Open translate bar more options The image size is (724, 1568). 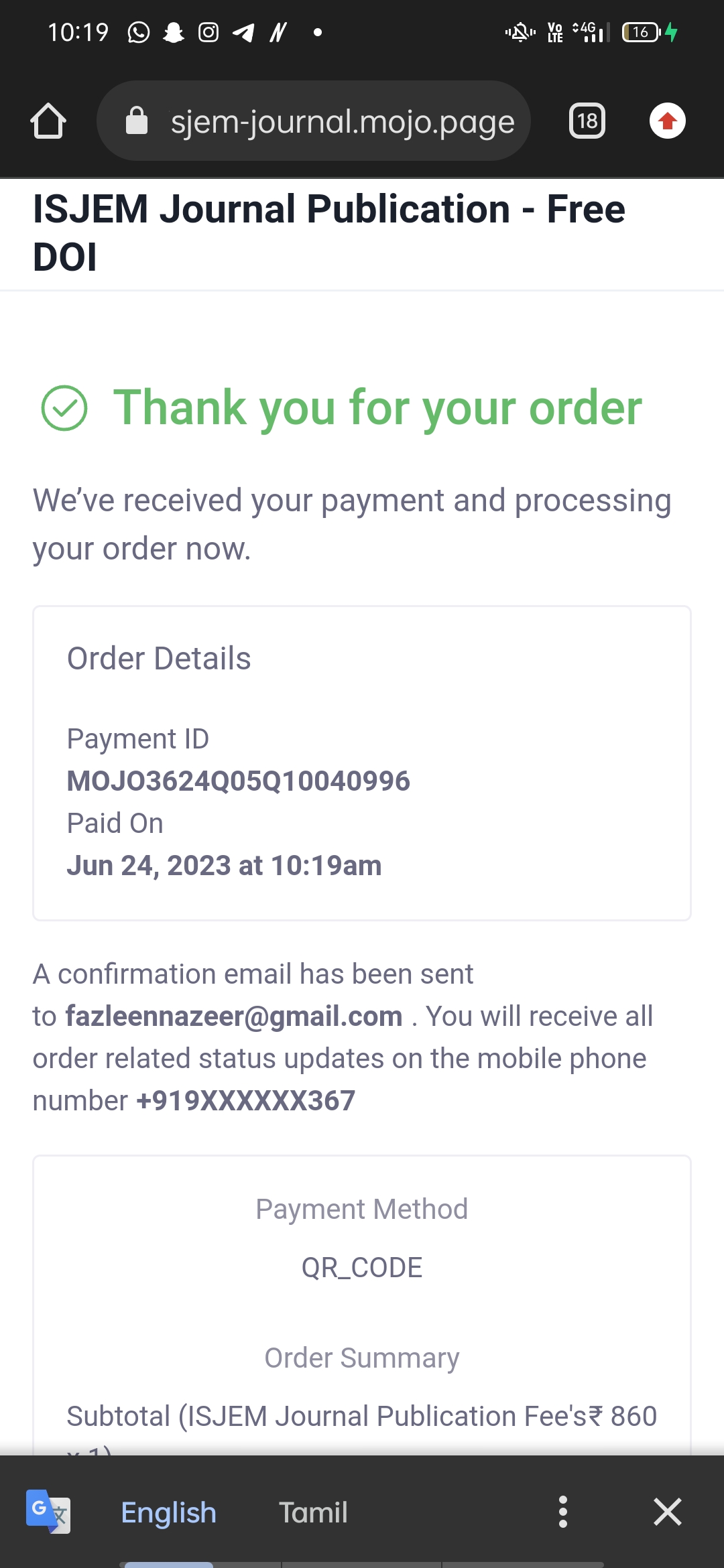click(562, 1512)
